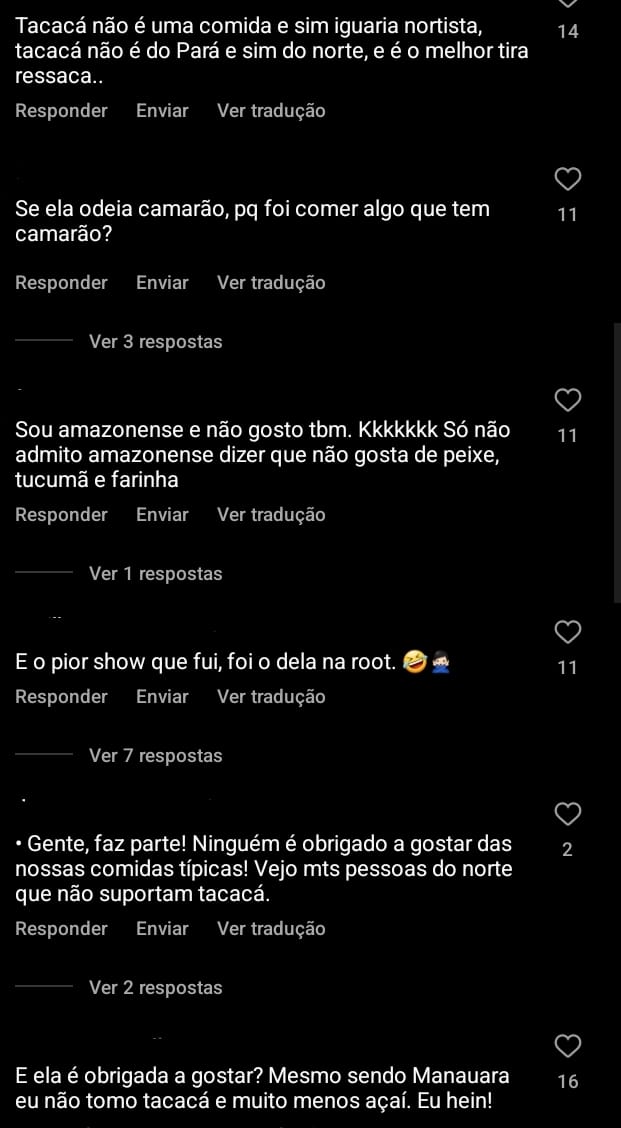Reply to the 'Gente, faz parte!' comment
The height and width of the screenshot is (1128, 621).
click(x=61, y=929)
